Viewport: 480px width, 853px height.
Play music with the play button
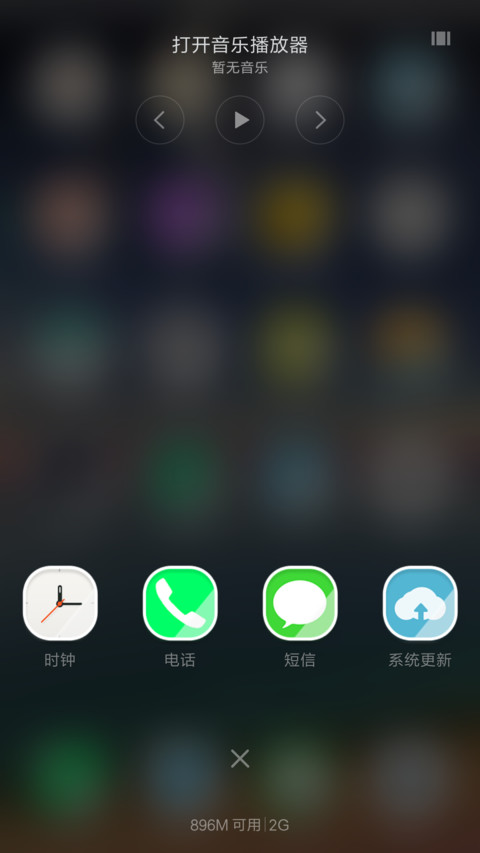point(240,120)
